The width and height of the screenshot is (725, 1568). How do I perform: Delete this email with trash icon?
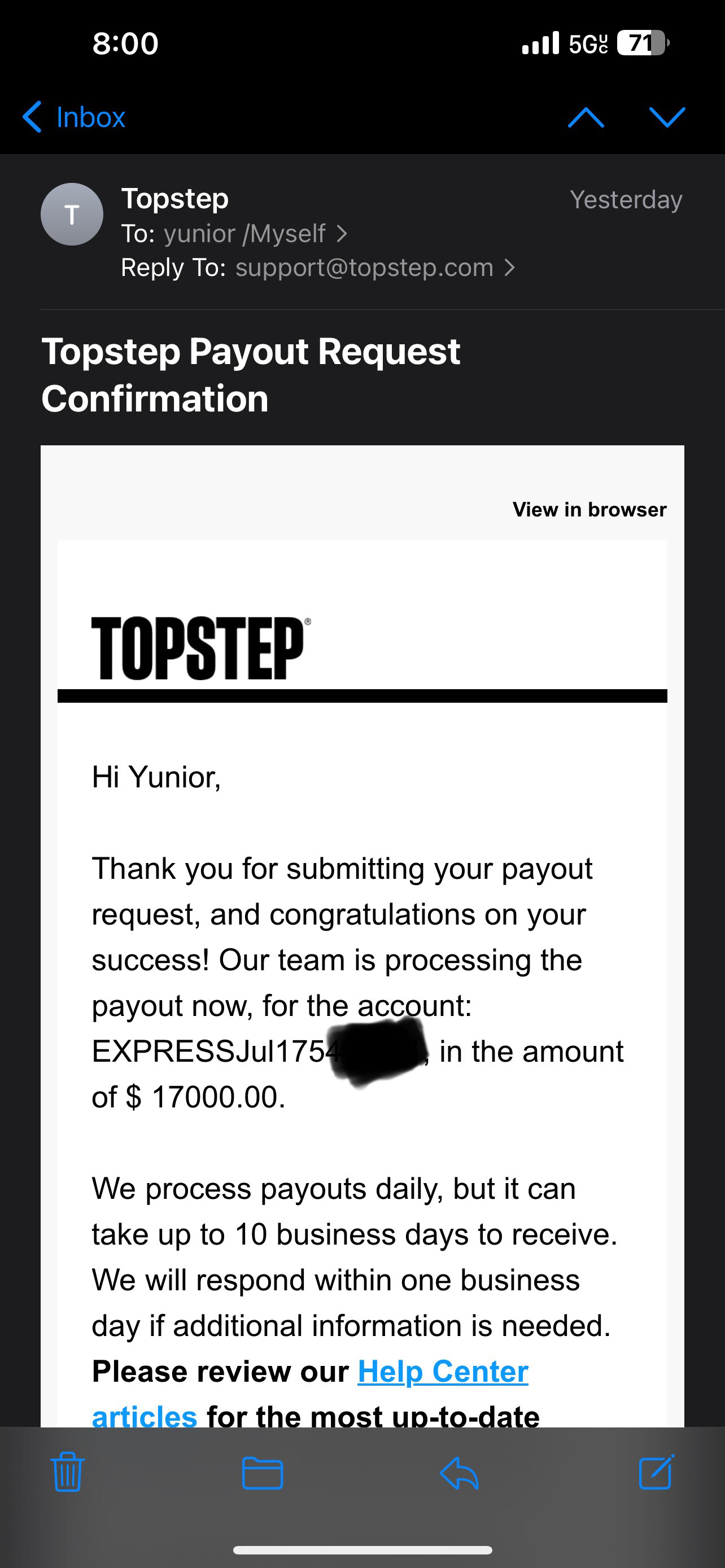(68, 1473)
